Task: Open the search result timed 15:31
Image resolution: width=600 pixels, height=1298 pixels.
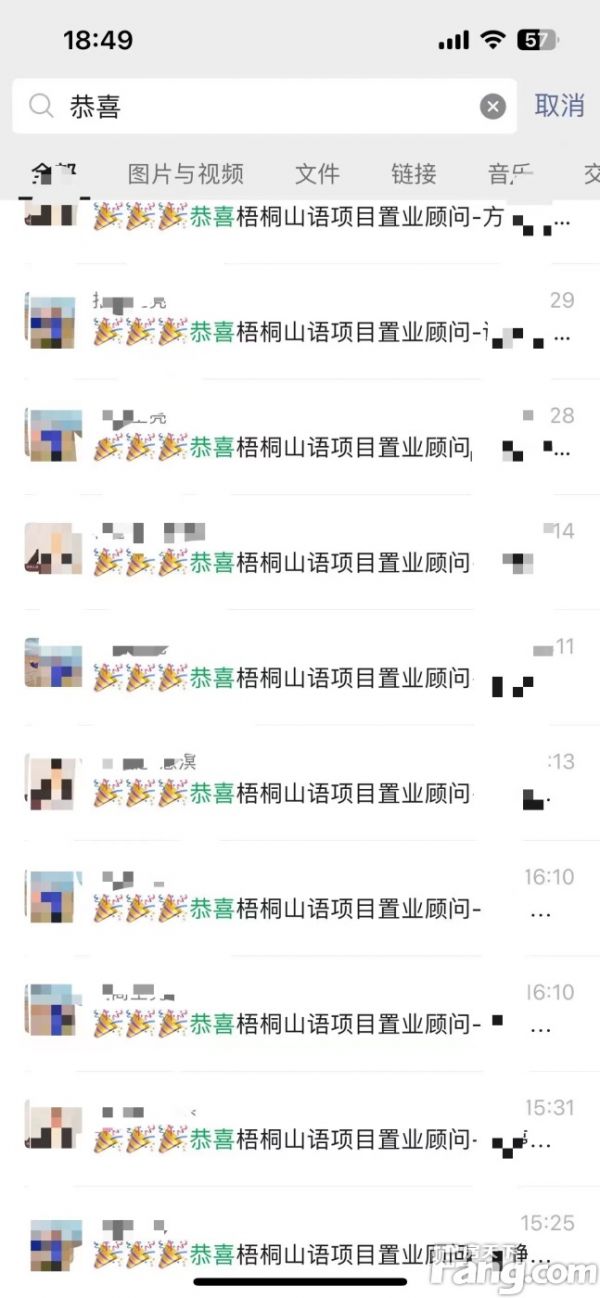Action: [300, 1127]
